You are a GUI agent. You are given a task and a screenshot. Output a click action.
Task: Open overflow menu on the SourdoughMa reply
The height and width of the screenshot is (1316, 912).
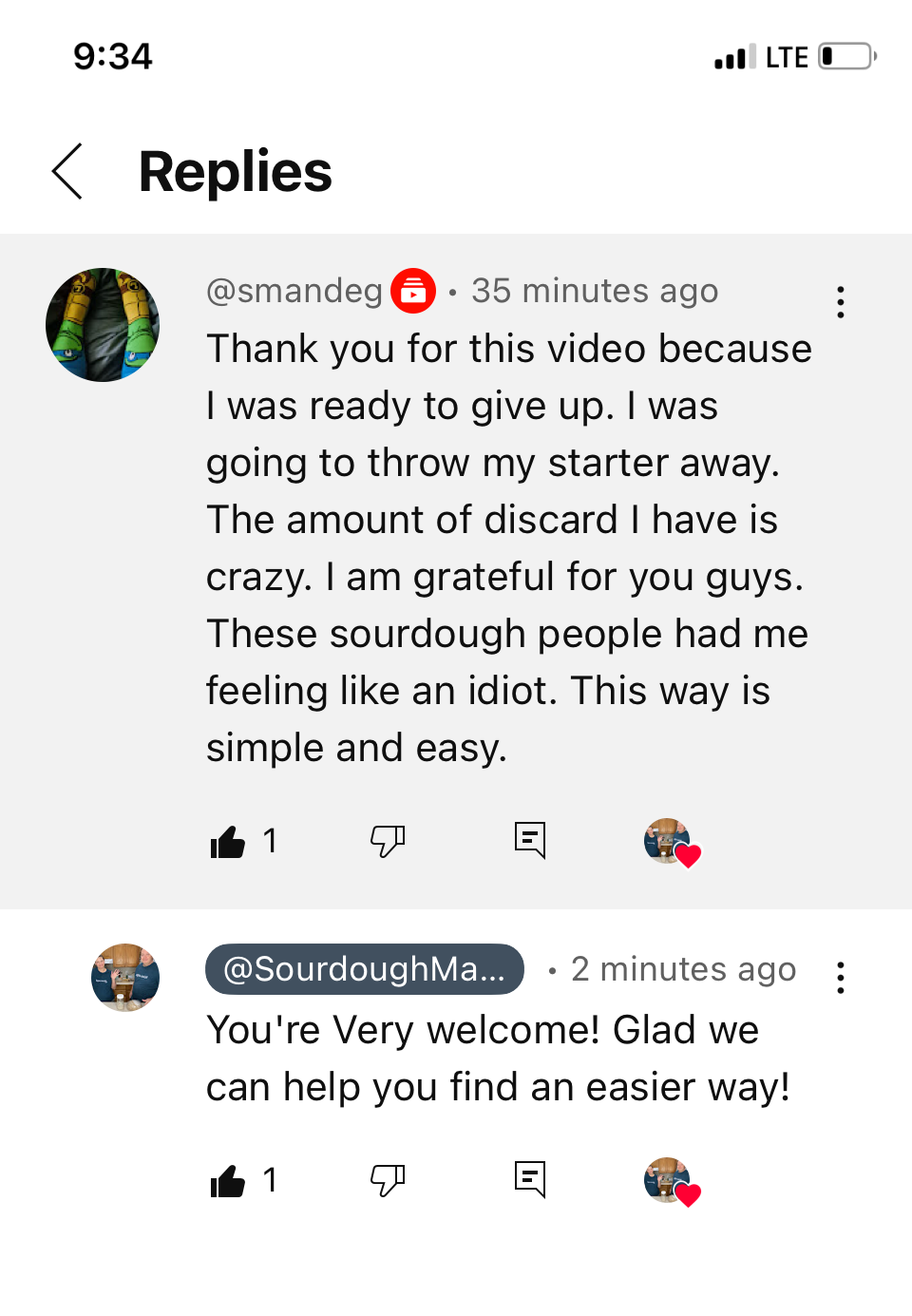coord(840,978)
